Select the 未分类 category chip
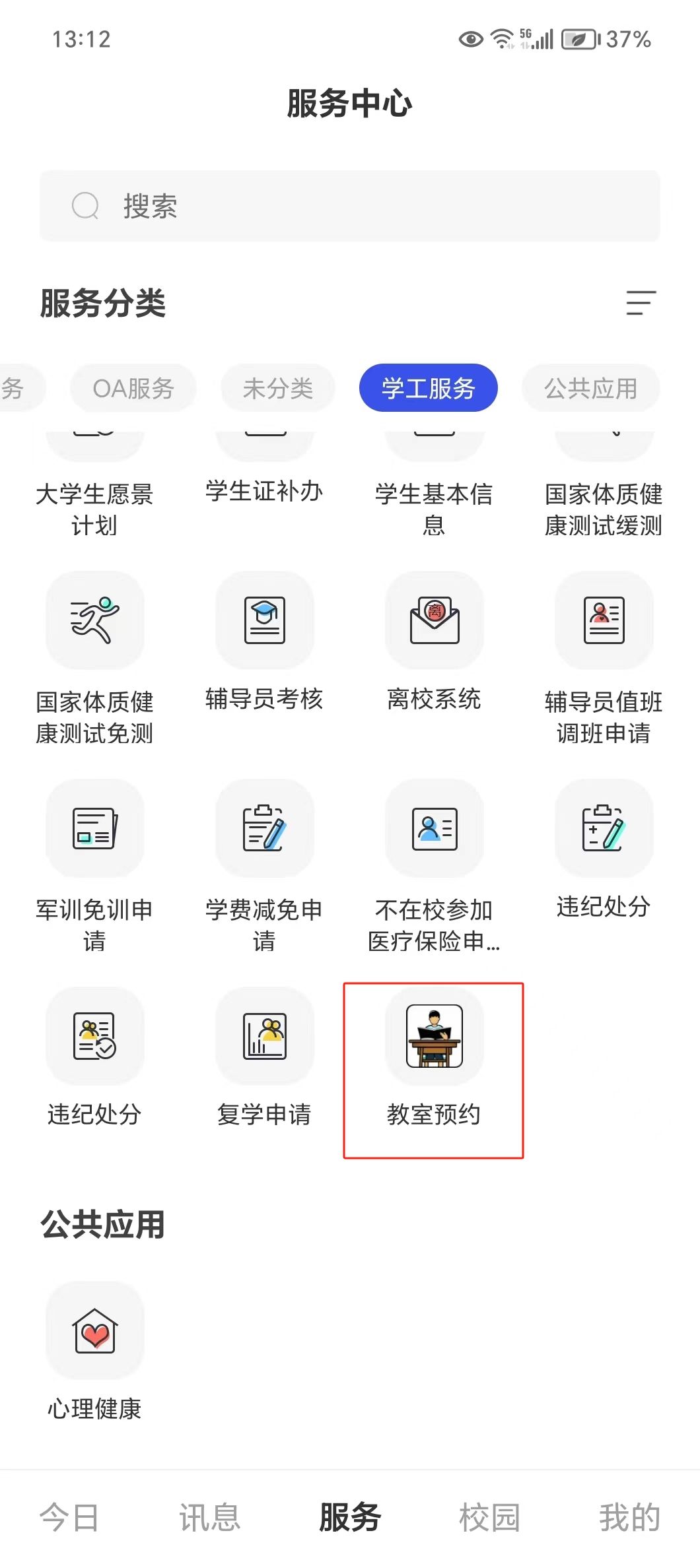The height and width of the screenshot is (1568, 700). pos(277,388)
